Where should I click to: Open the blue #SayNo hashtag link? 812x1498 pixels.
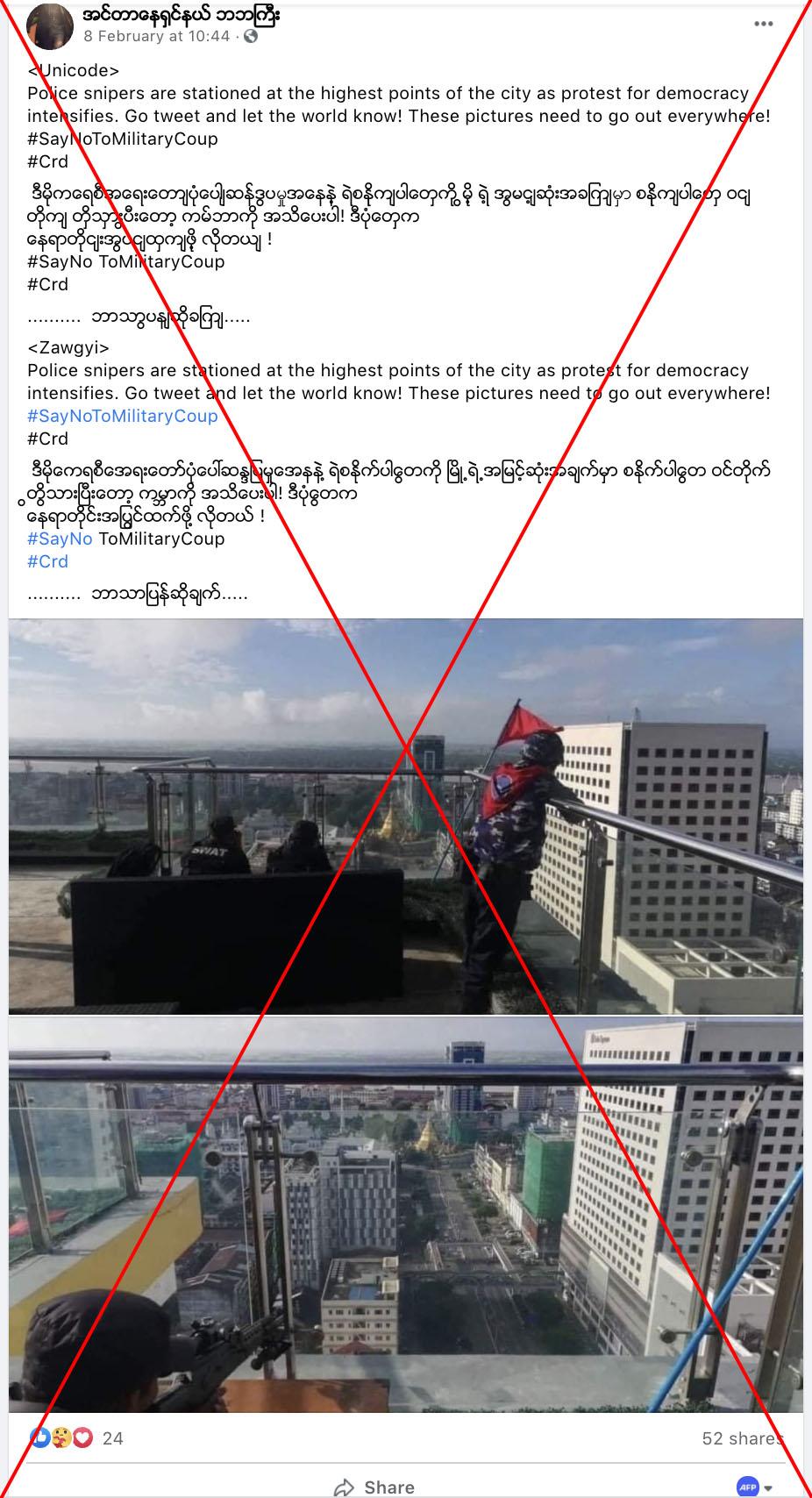(60, 539)
